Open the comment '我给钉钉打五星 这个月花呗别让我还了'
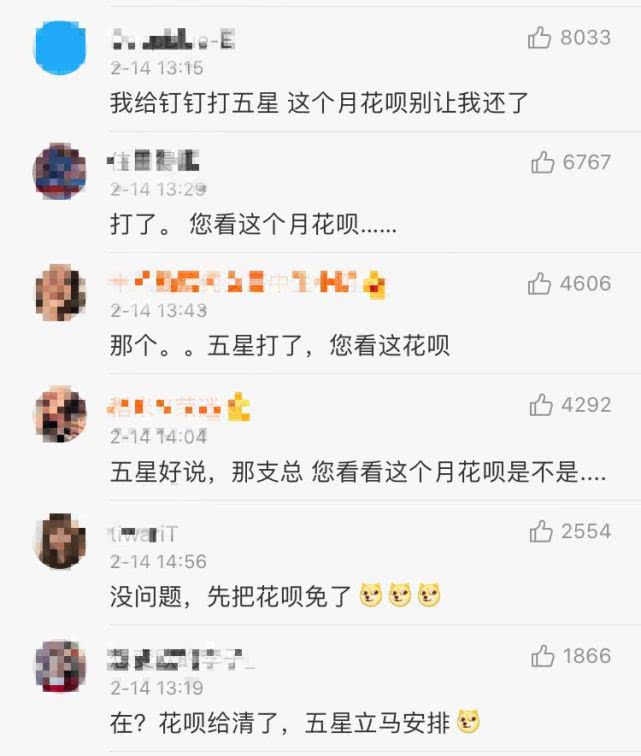641x756 pixels. [x=318, y=102]
